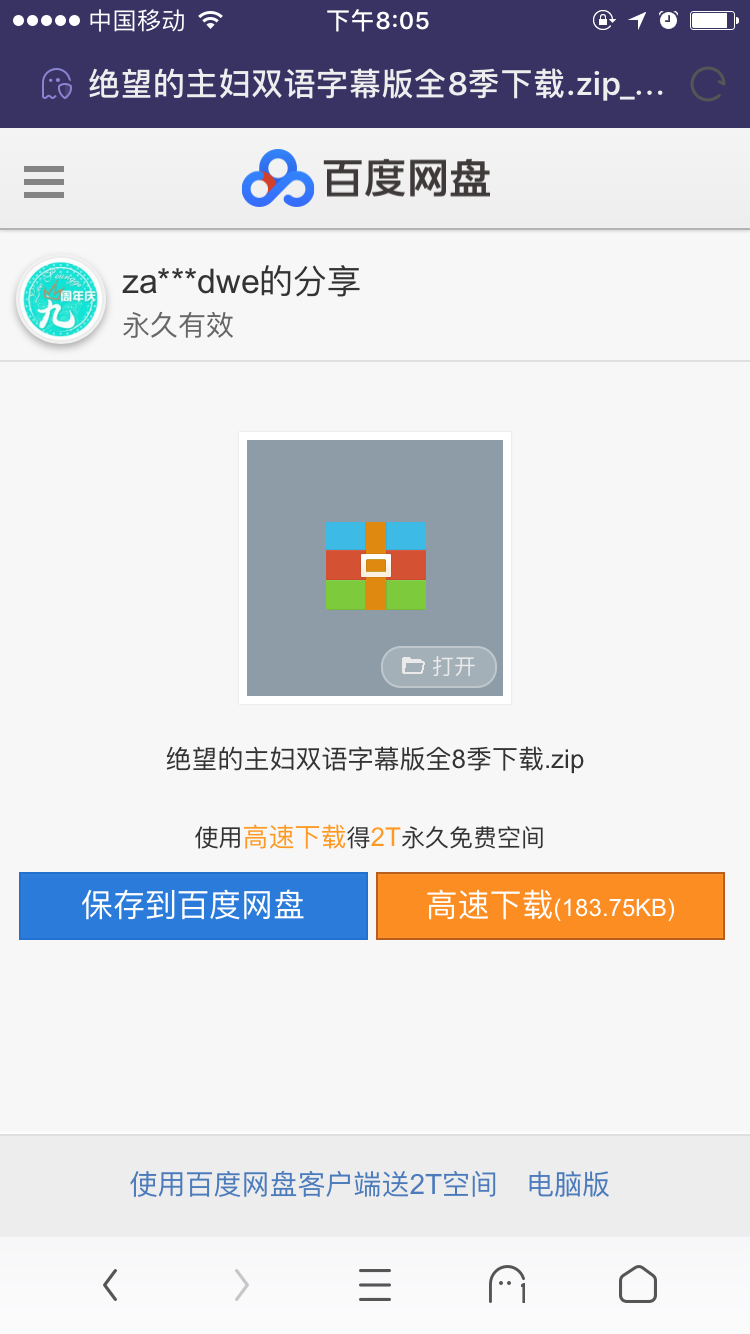The height and width of the screenshot is (1334, 750).
Task: Tap the page title in the address bar
Action: click(376, 85)
